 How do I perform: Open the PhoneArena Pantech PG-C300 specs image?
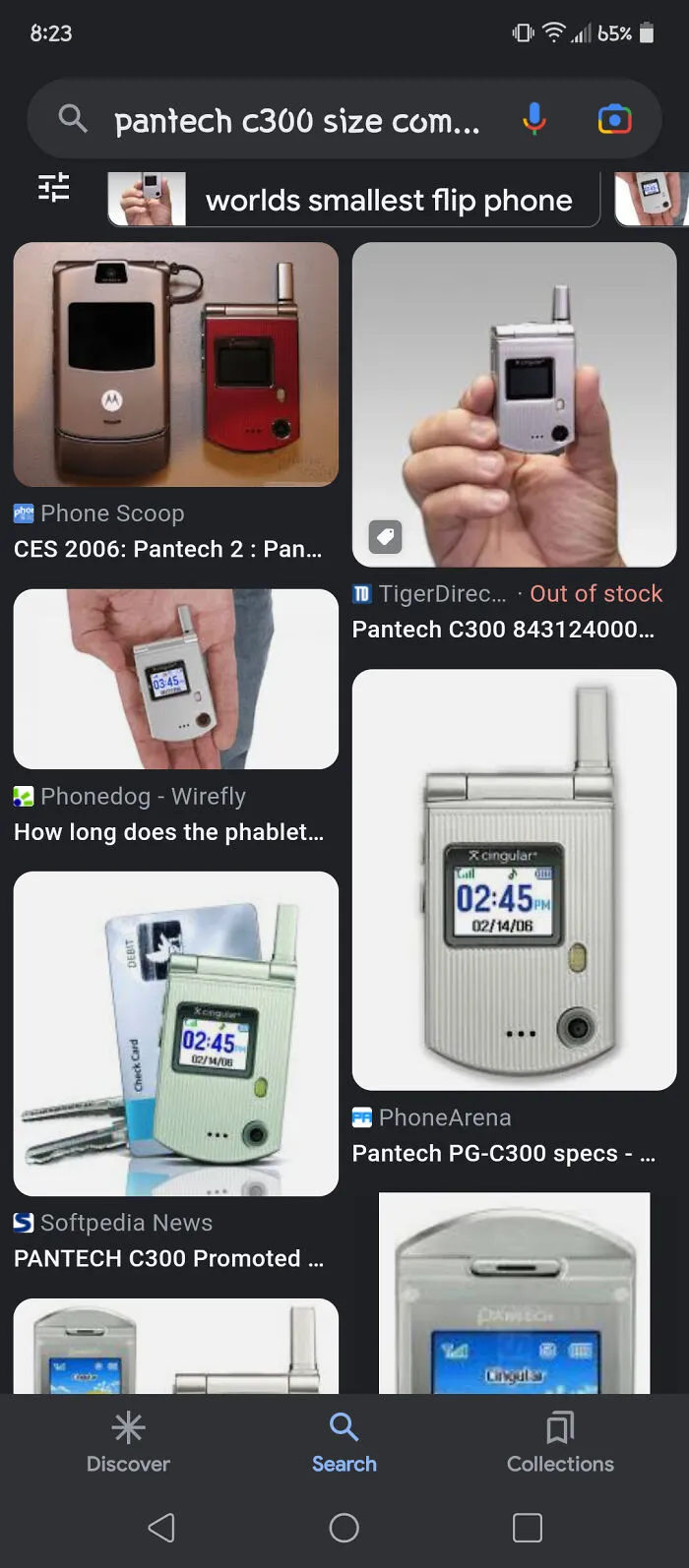tap(514, 879)
